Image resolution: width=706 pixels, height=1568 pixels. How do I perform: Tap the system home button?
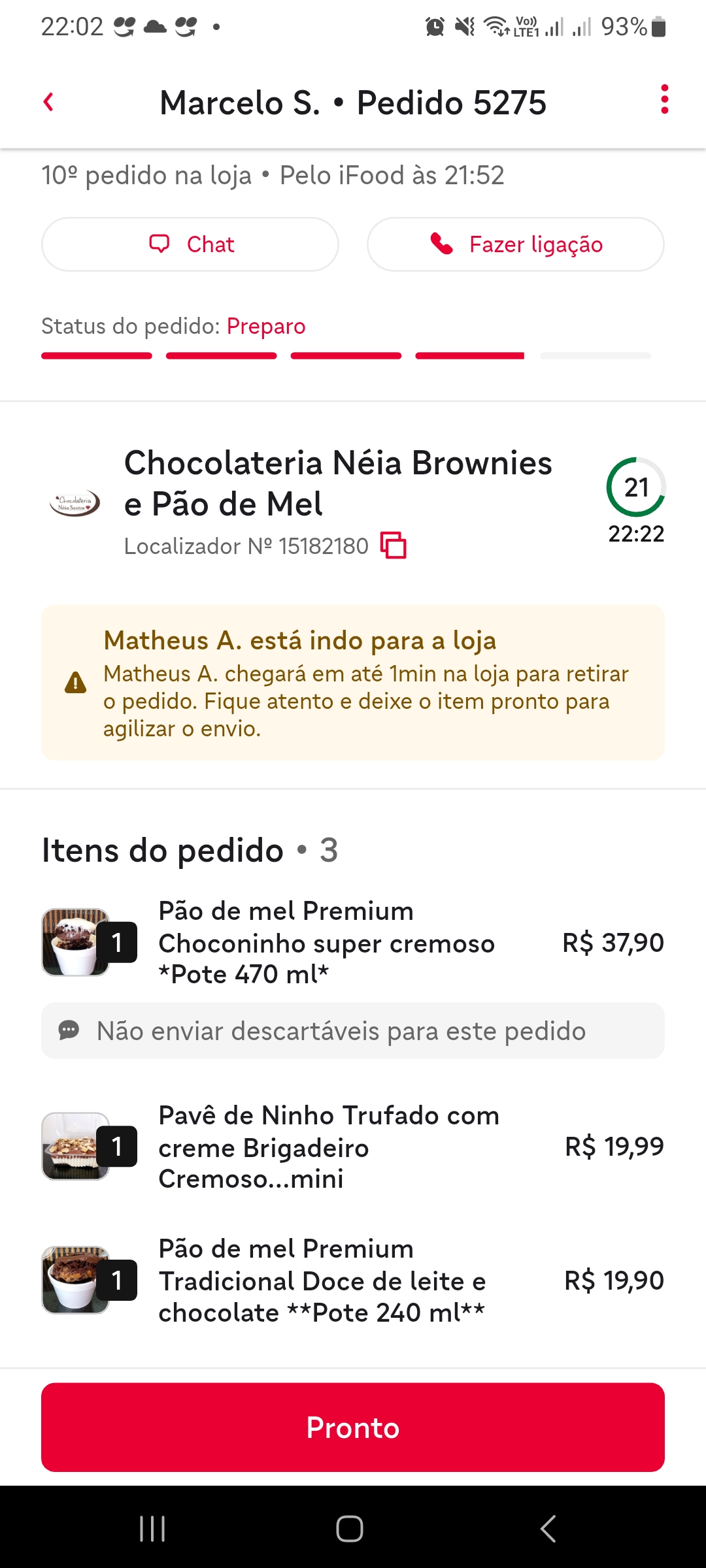(350, 1529)
